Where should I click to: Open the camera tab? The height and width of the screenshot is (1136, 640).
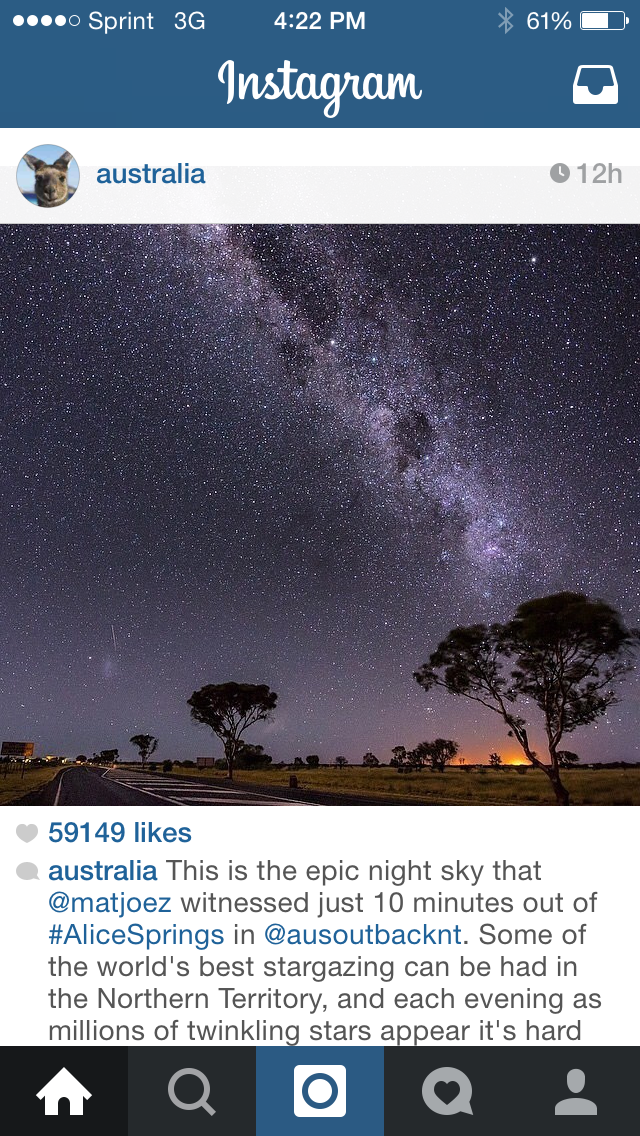click(320, 1091)
